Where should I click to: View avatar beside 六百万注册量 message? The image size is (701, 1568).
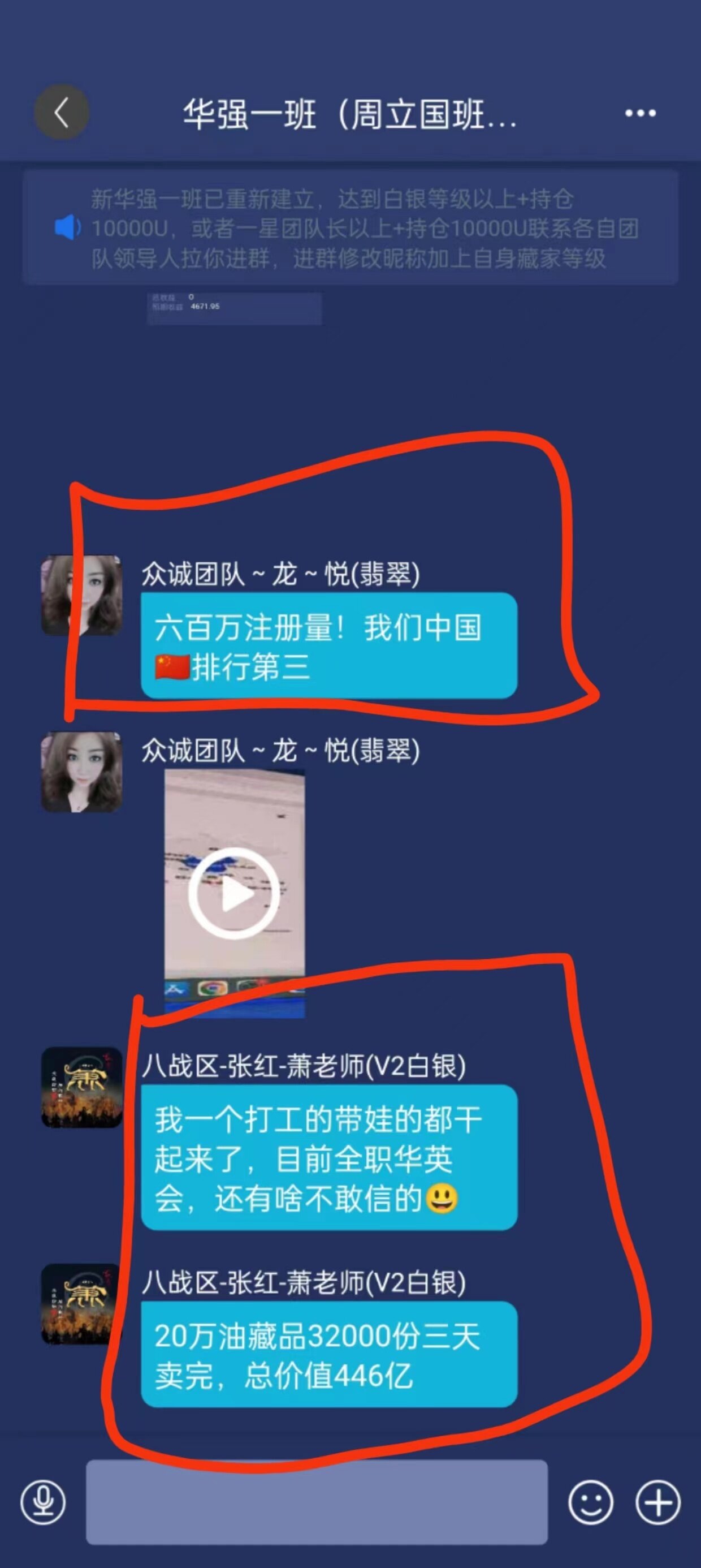pos(81,595)
